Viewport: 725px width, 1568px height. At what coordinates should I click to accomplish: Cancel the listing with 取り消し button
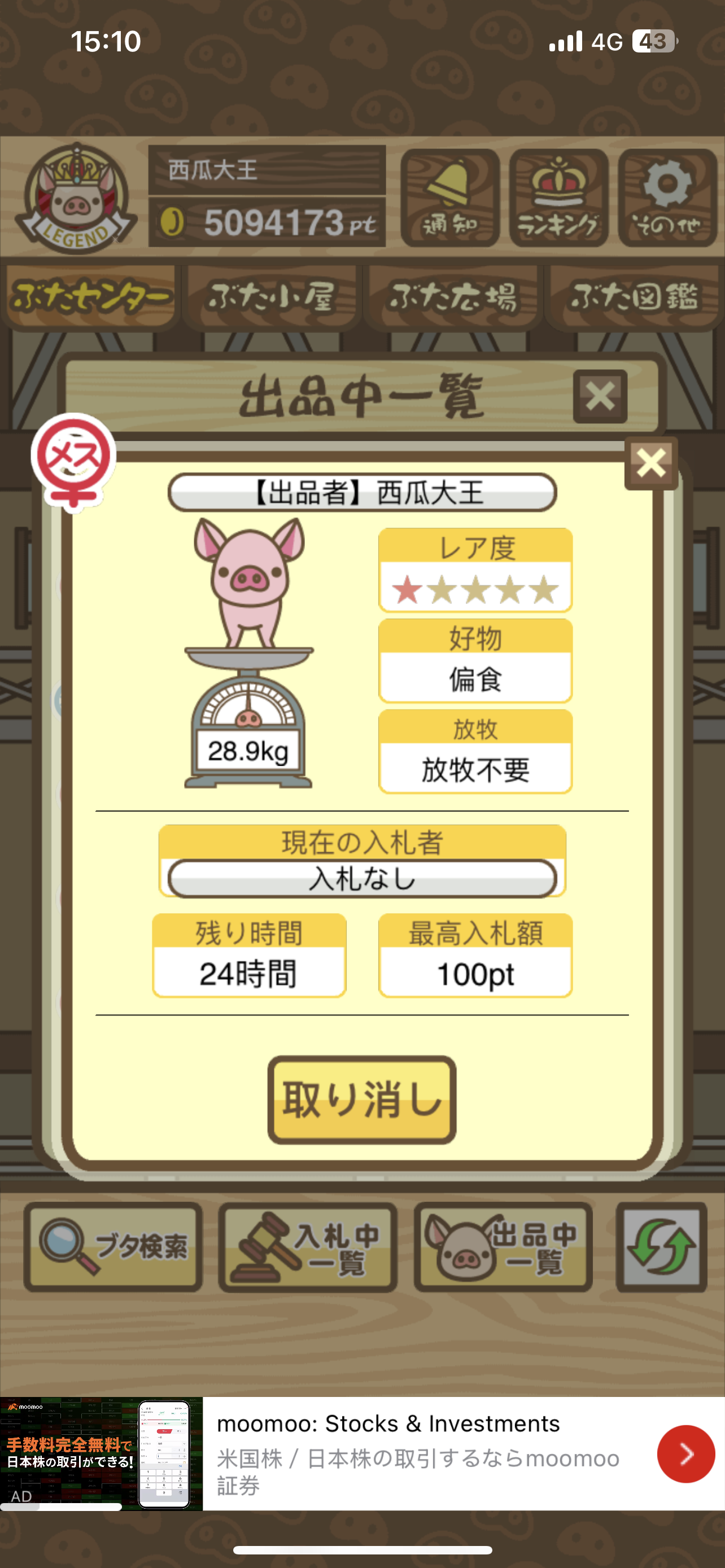(x=361, y=1100)
